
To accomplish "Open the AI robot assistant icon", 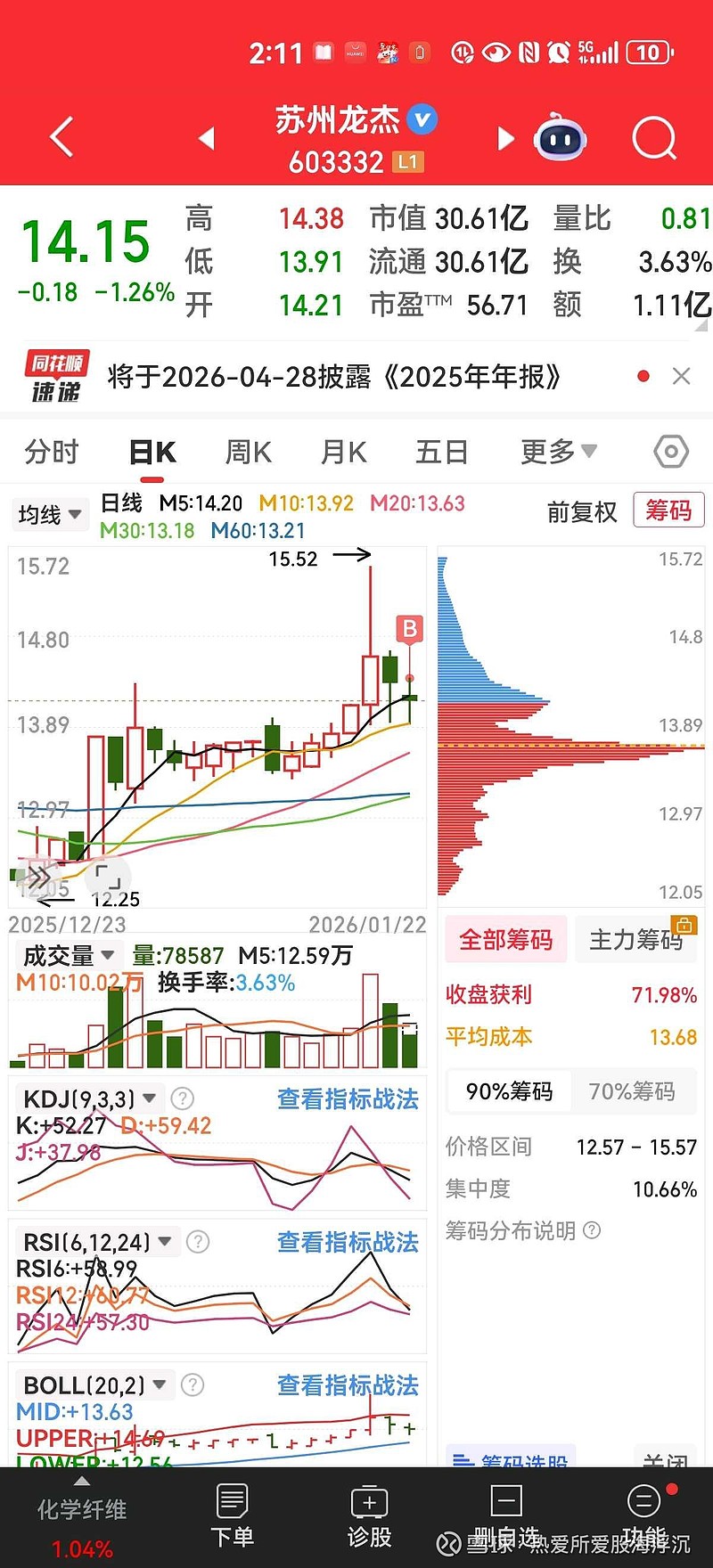I will pyautogui.click(x=560, y=138).
